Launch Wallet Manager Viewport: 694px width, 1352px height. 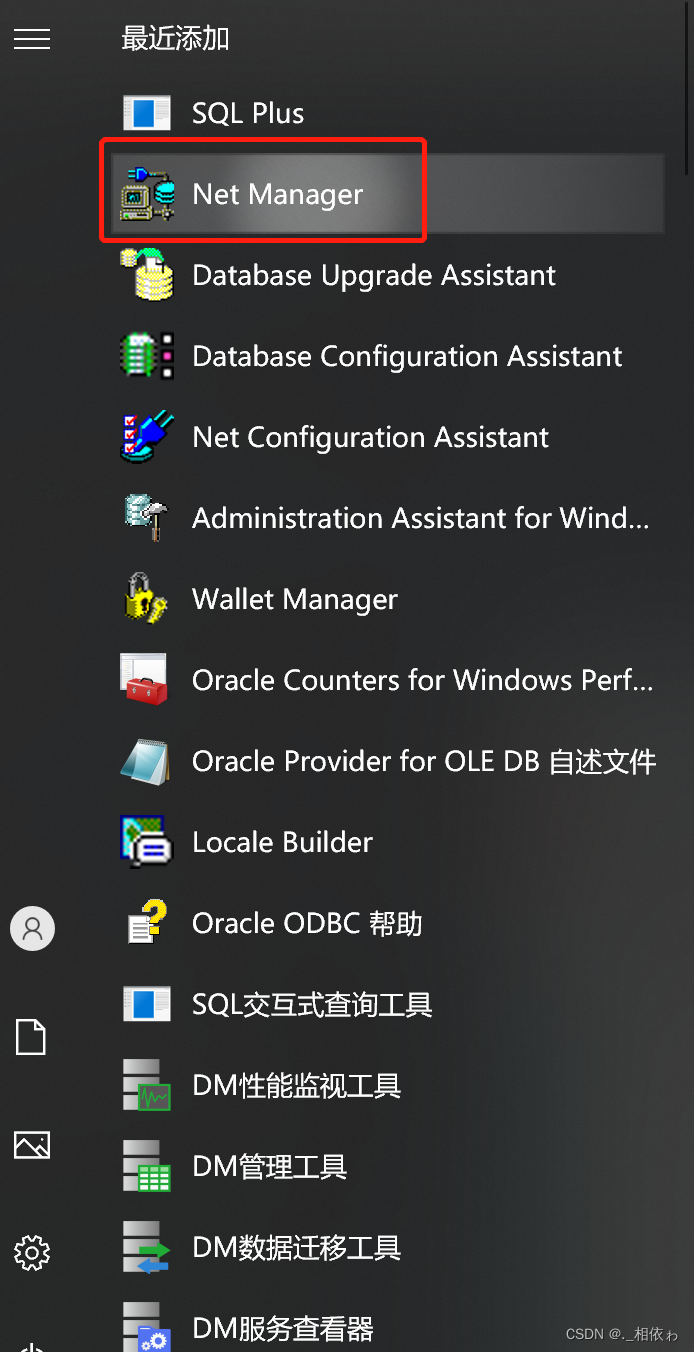tap(294, 599)
